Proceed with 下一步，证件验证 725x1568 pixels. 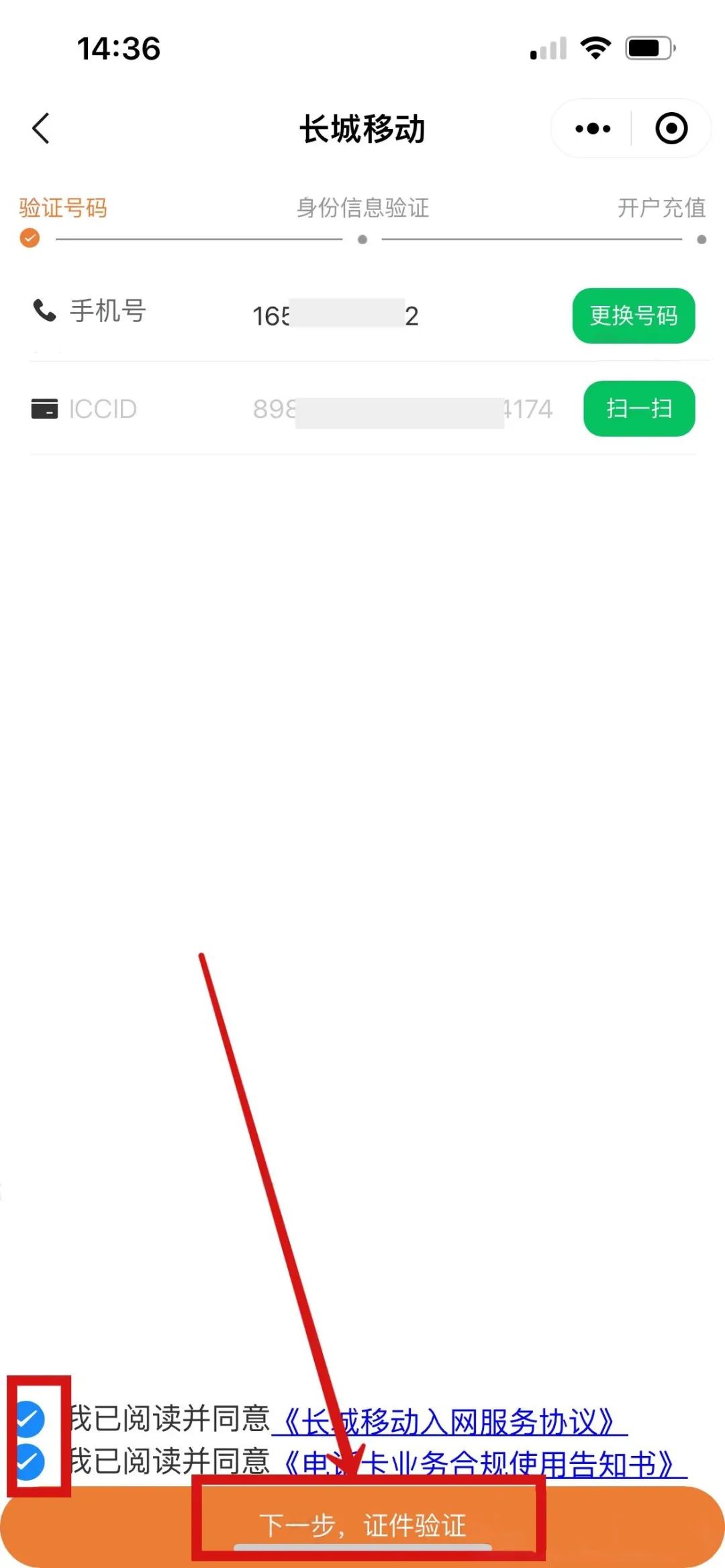click(362, 1525)
